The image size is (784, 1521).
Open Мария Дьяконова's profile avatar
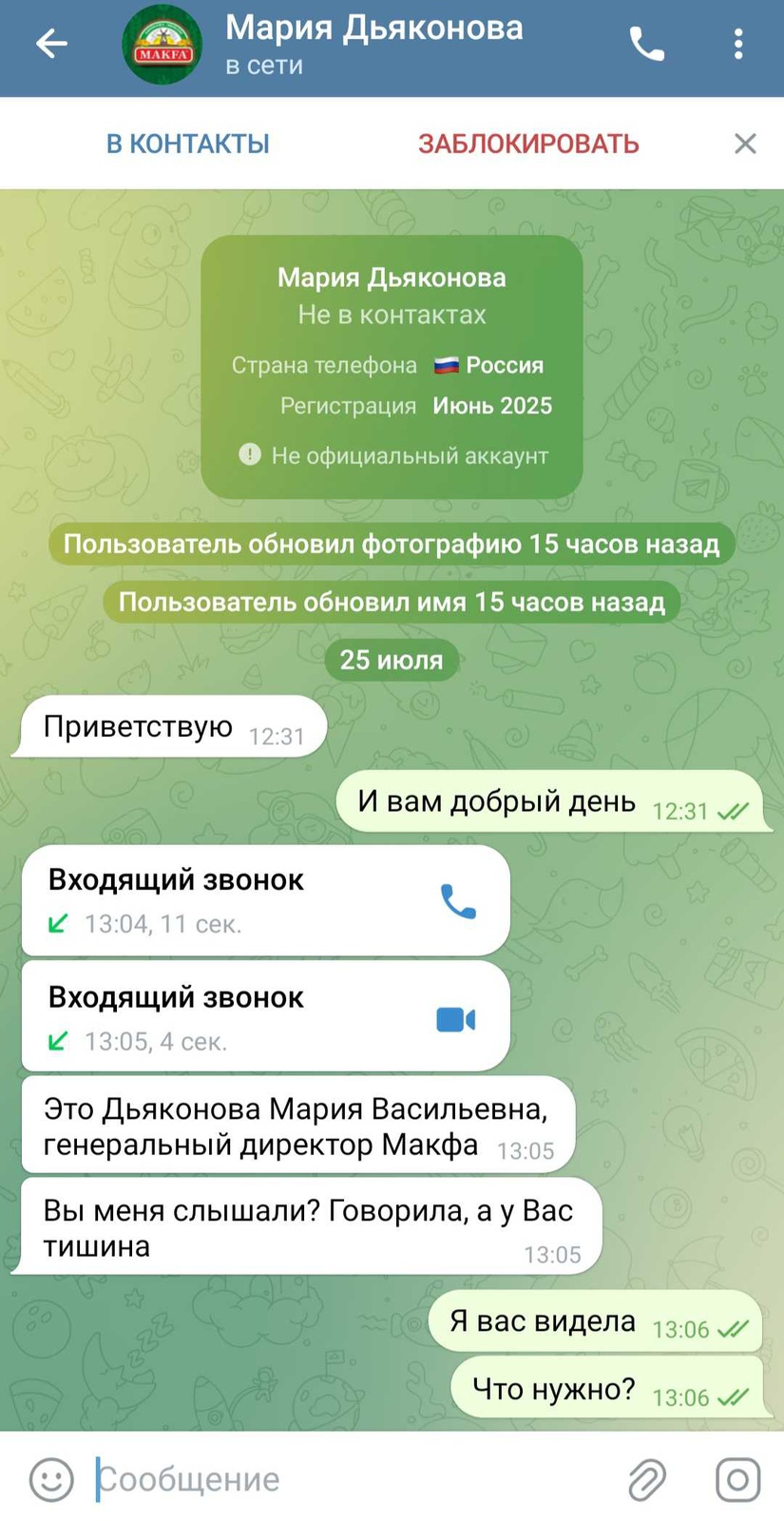(162, 45)
